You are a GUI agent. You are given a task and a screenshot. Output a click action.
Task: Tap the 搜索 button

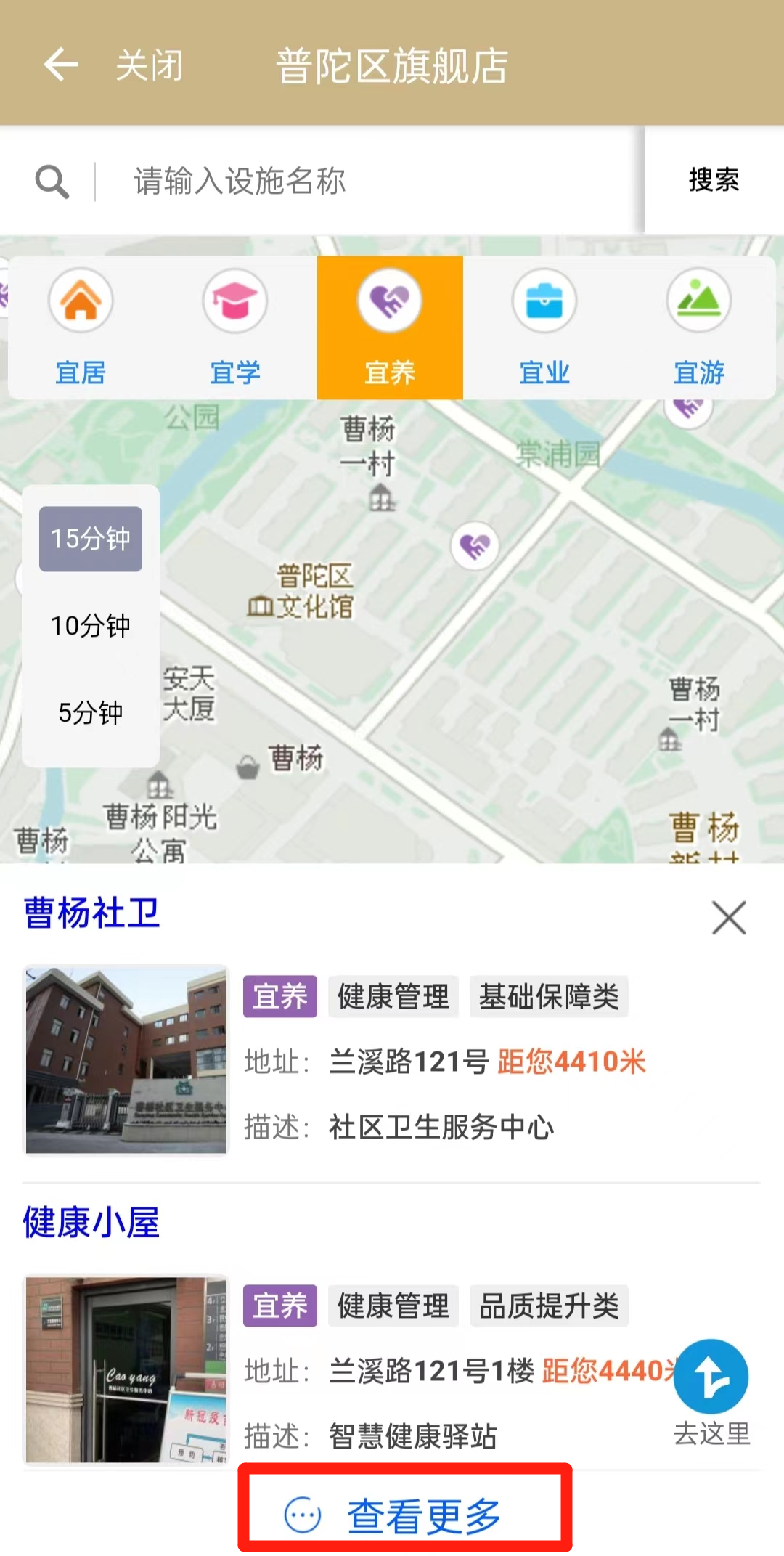[x=714, y=180]
